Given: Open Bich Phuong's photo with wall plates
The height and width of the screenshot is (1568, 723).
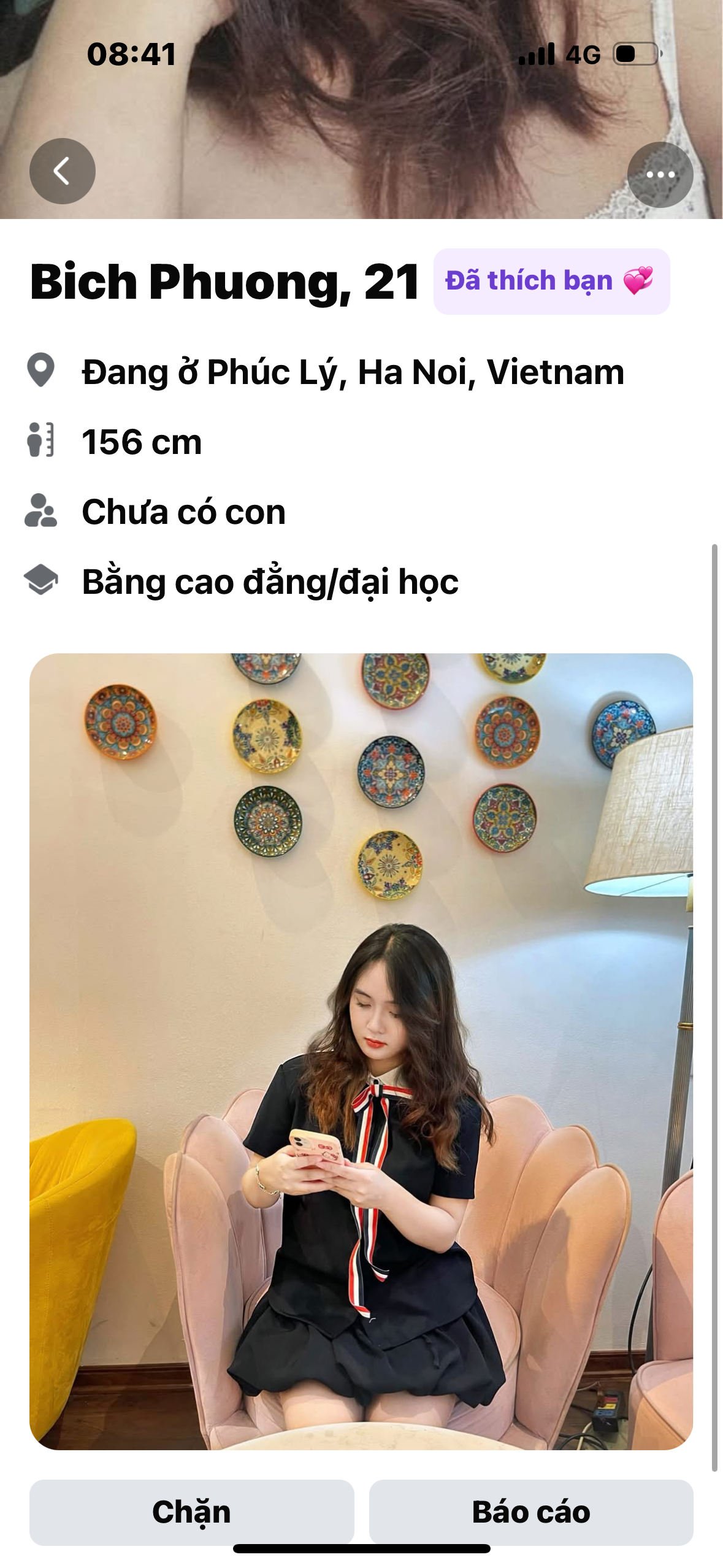Looking at the screenshot, I should [x=361, y=1051].
